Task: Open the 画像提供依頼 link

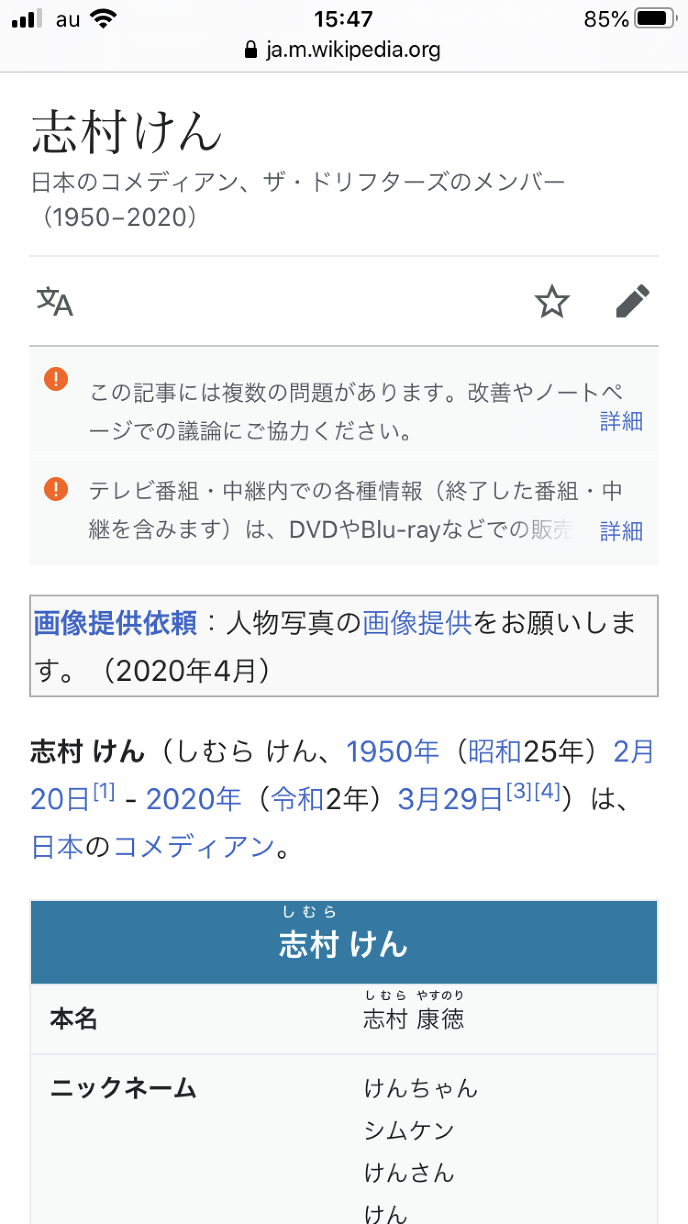Action: point(116,623)
